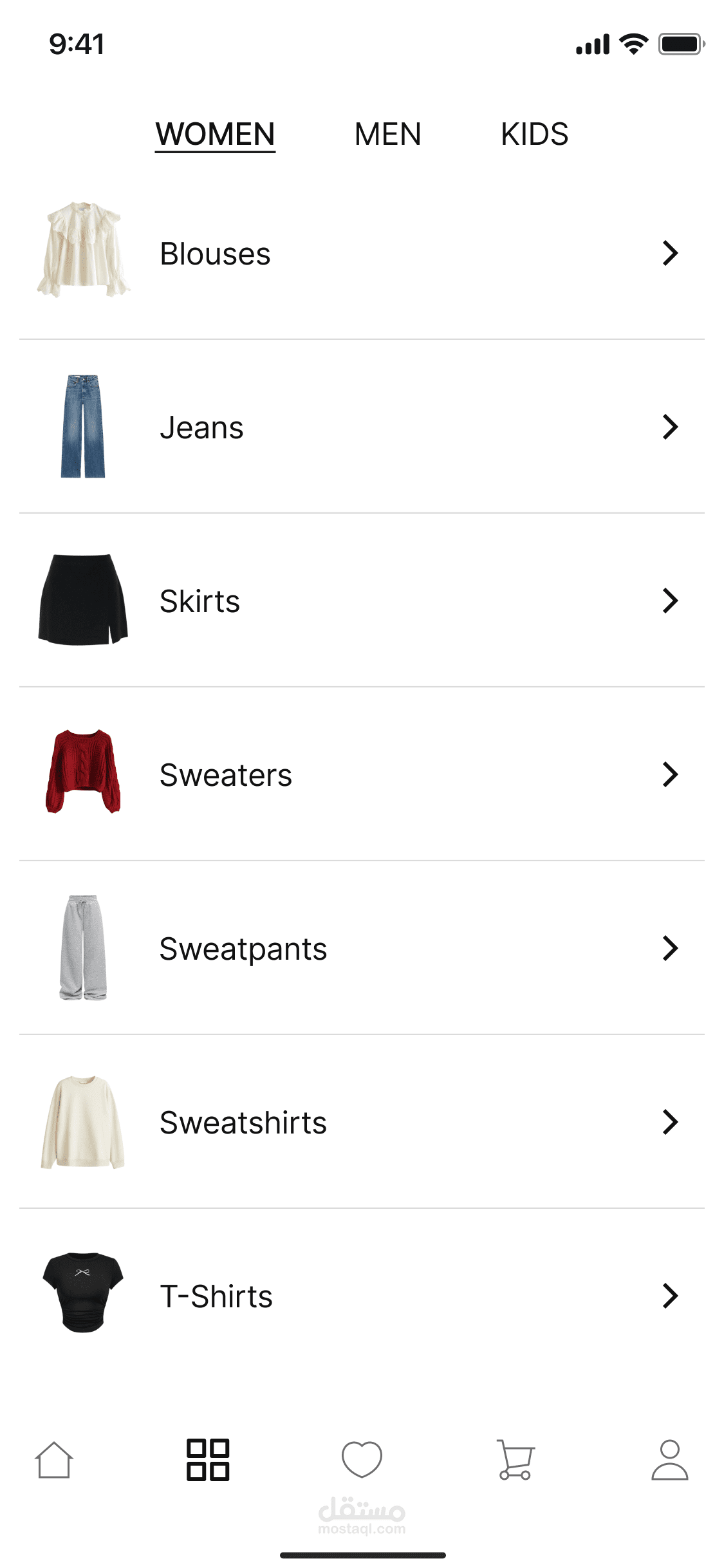Image resolution: width=724 pixels, height=1568 pixels.
Task: Select the WOMEN tab
Action: click(x=215, y=135)
